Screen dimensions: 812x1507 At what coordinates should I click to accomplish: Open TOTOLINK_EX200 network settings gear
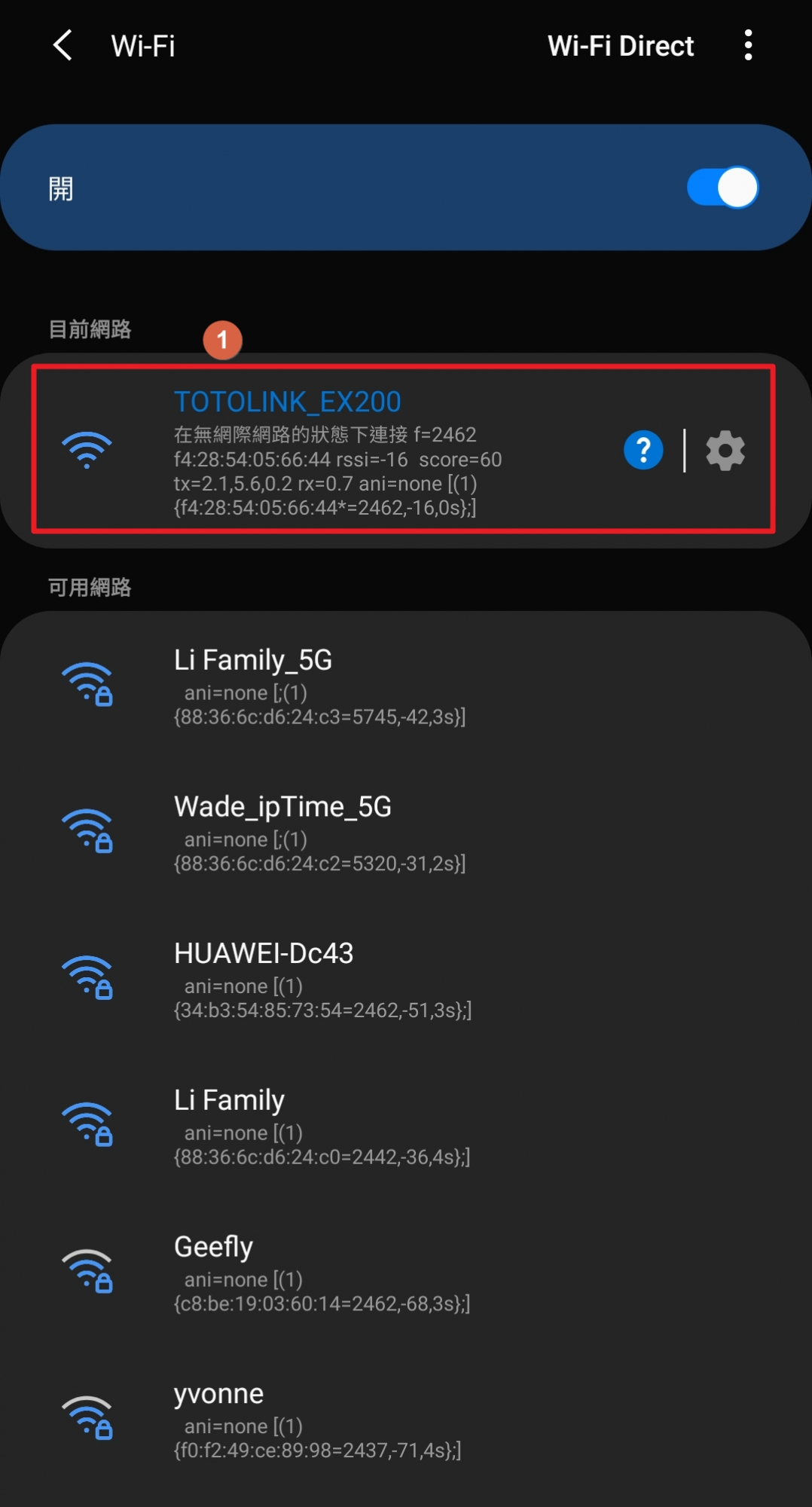pyautogui.click(x=725, y=451)
